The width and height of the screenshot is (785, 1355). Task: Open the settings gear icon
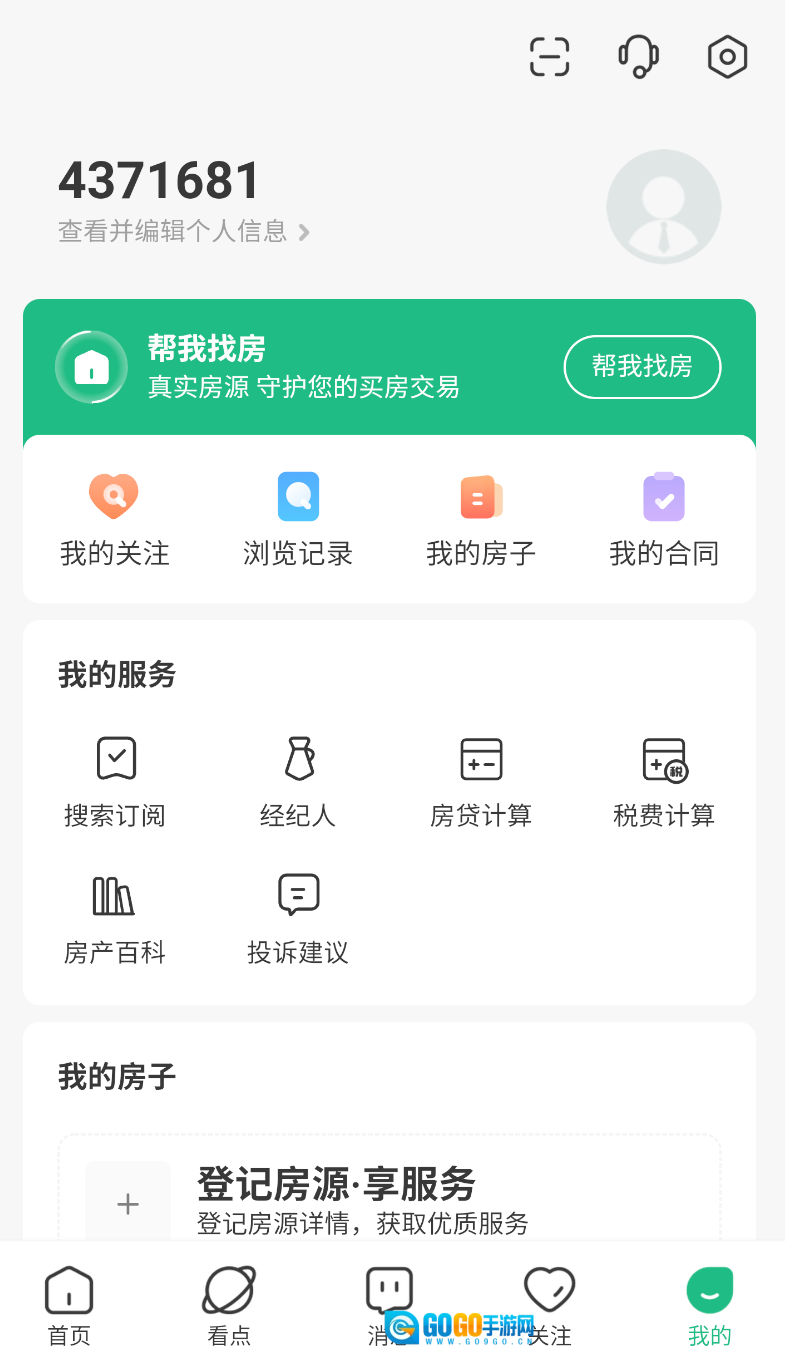click(727, 57)
